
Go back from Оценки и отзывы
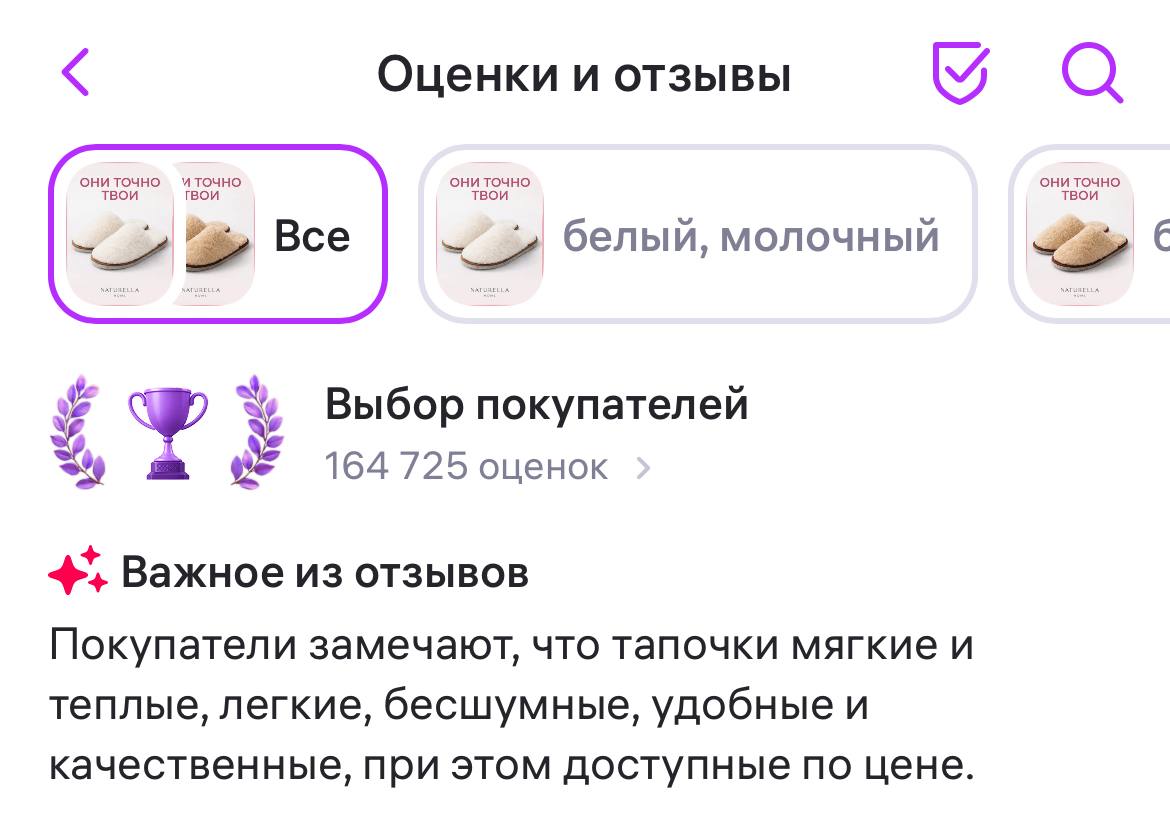tap(76, 72)
